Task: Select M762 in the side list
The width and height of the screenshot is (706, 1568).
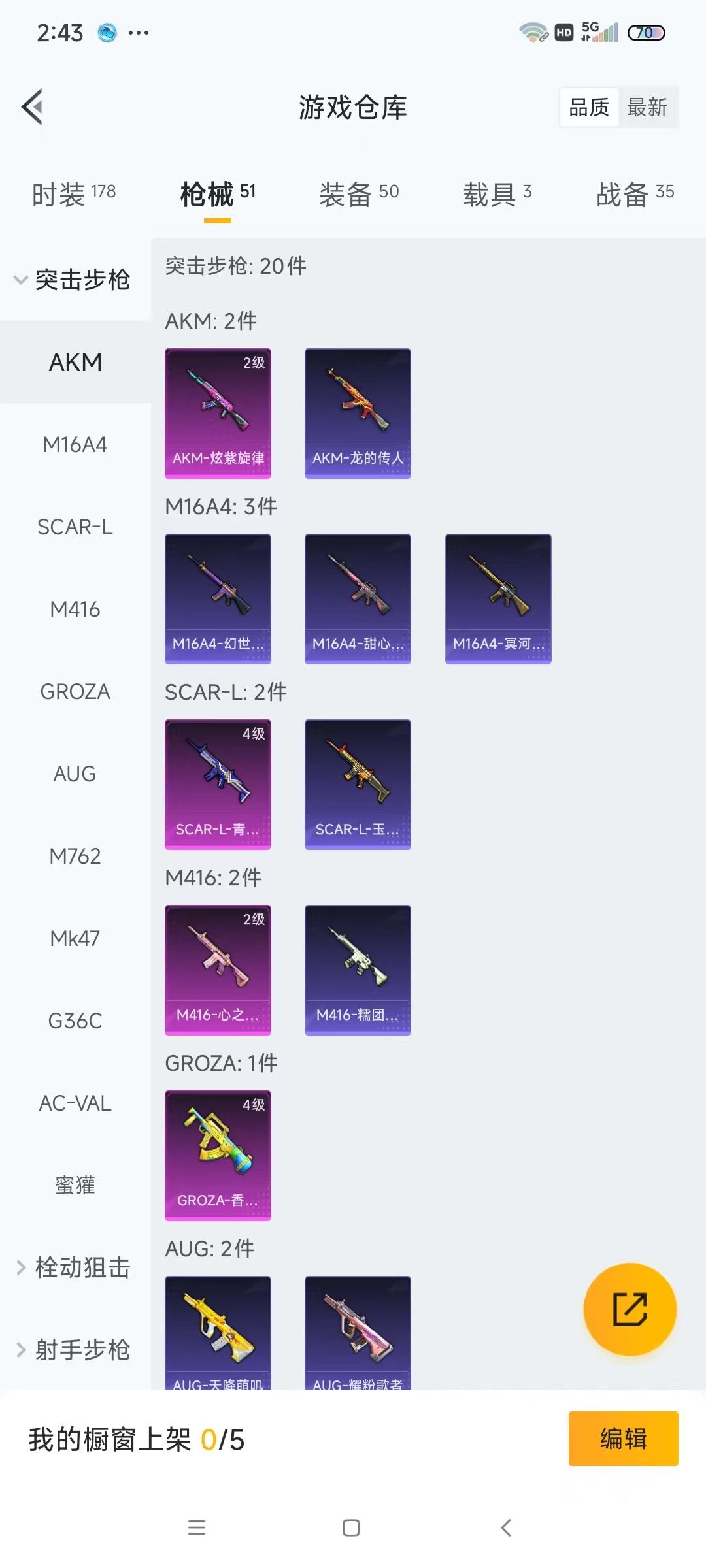Action: pos(75,857)
